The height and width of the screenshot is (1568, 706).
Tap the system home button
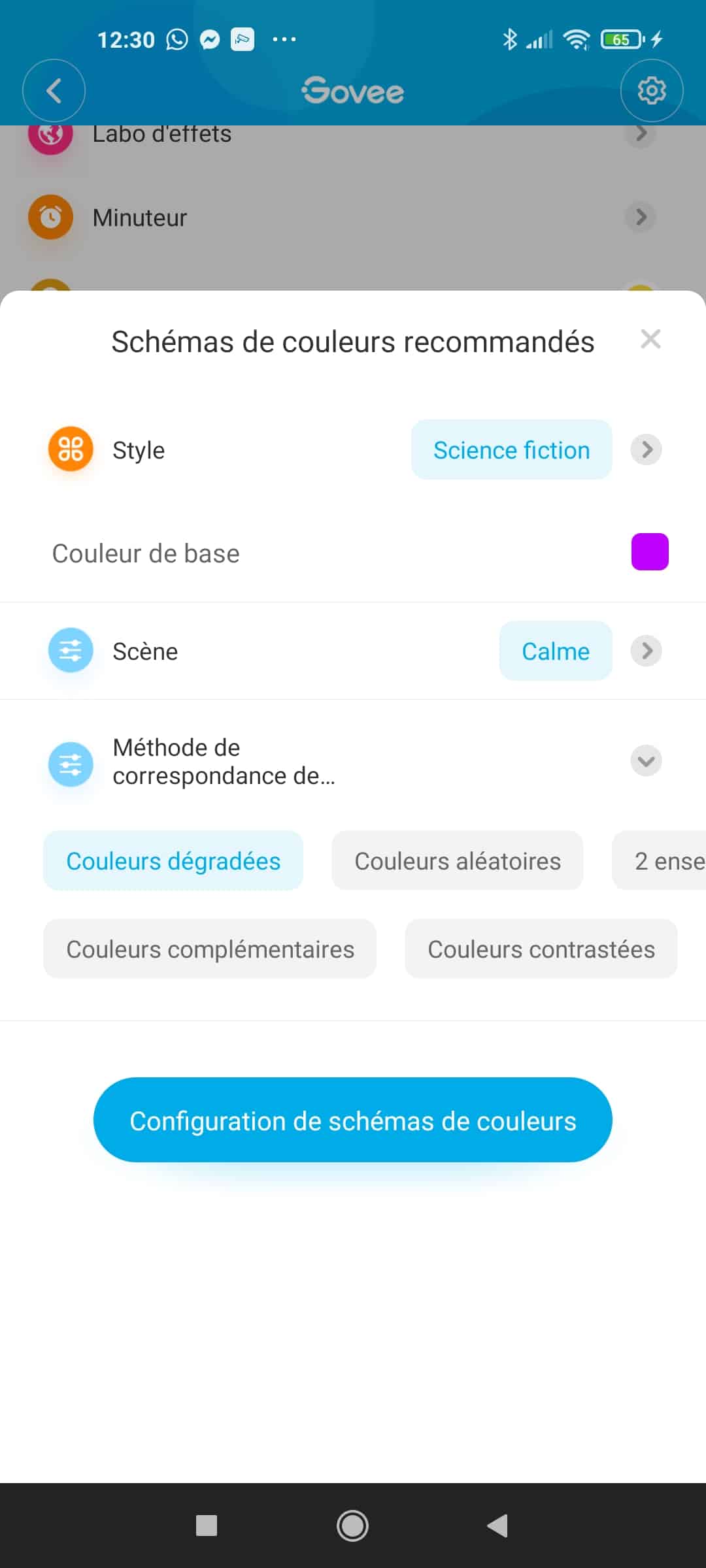(x=352, y=1526)
